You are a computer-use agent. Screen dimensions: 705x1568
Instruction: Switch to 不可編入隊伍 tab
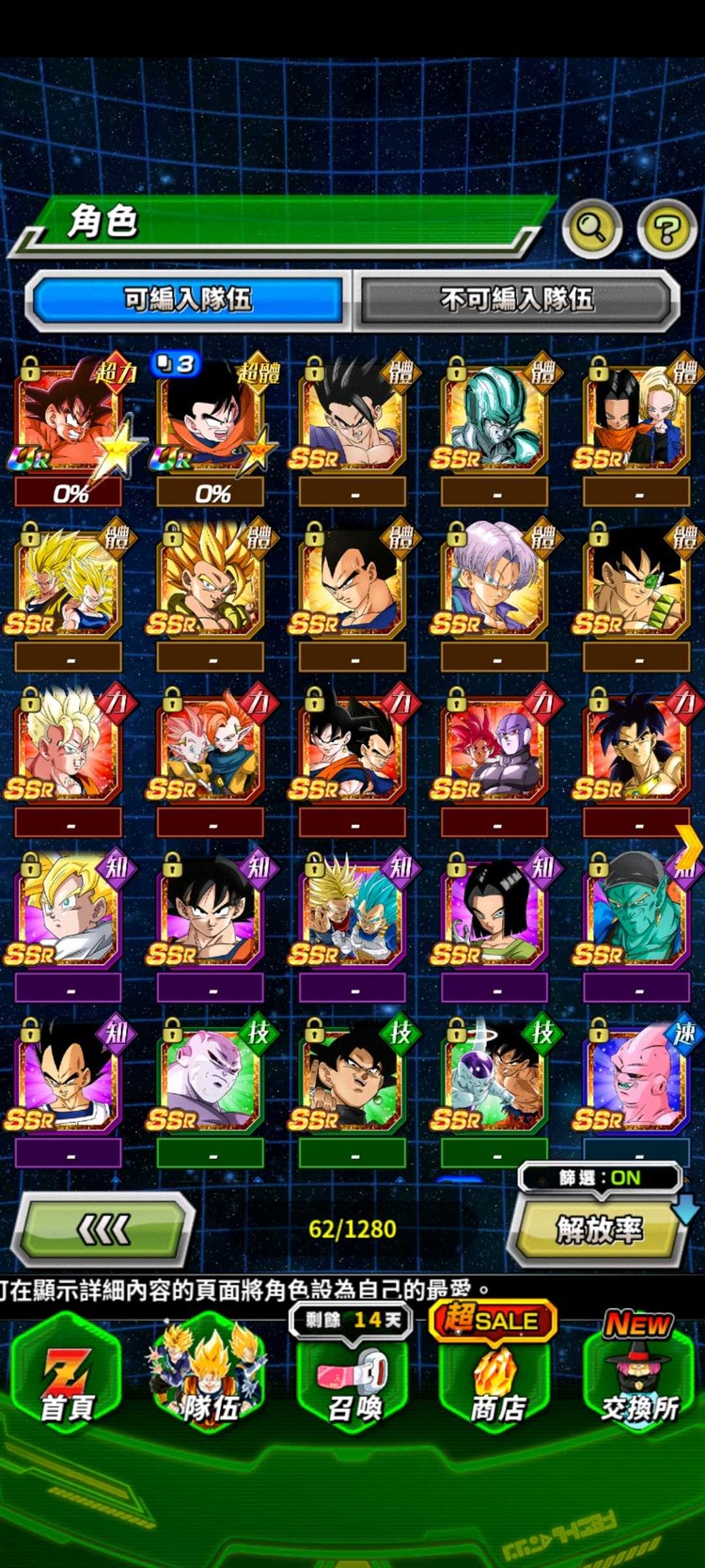[x=516, y=300]
